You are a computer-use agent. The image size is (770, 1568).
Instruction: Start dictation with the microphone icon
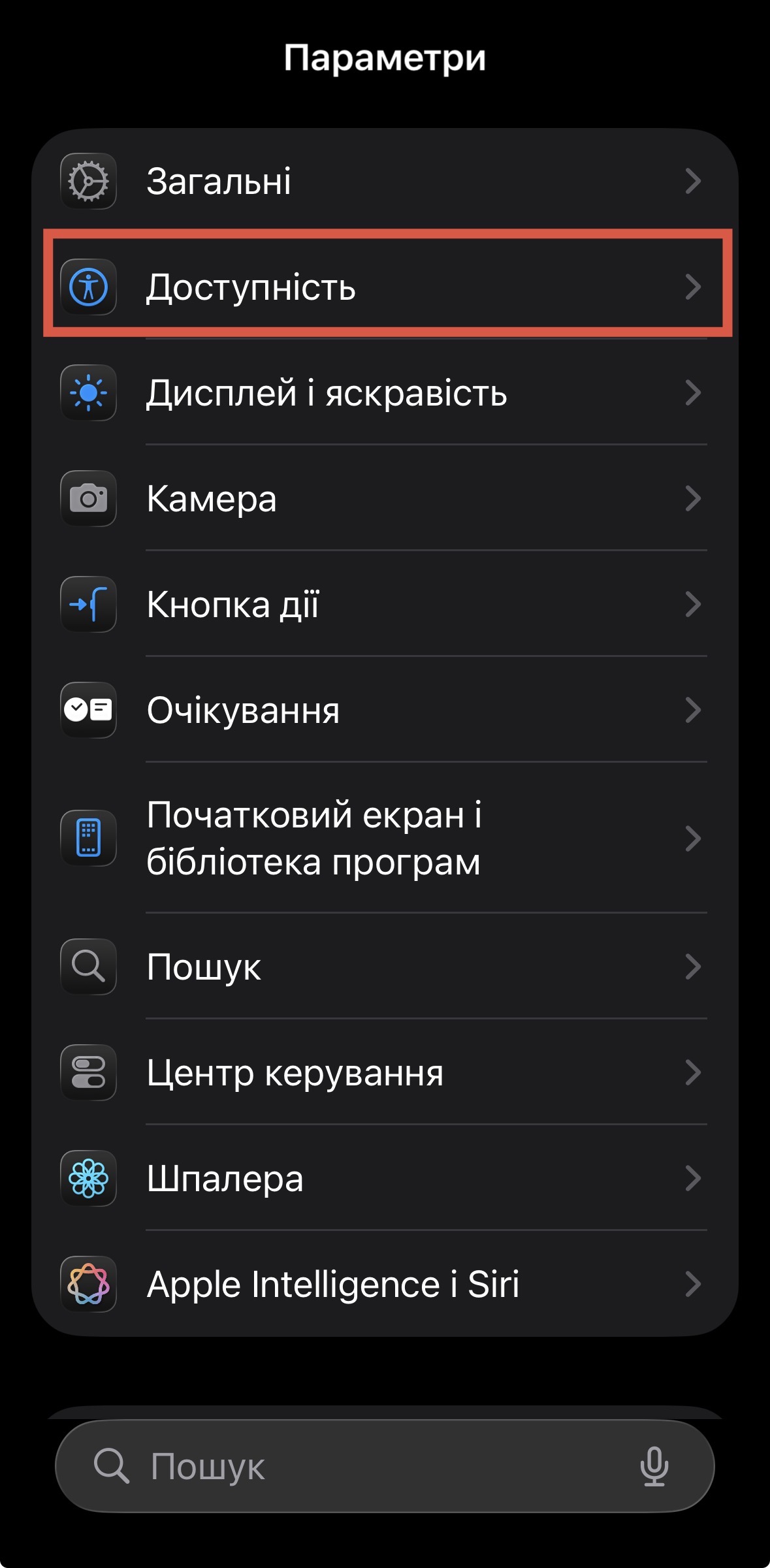[x=654, y=1467]
